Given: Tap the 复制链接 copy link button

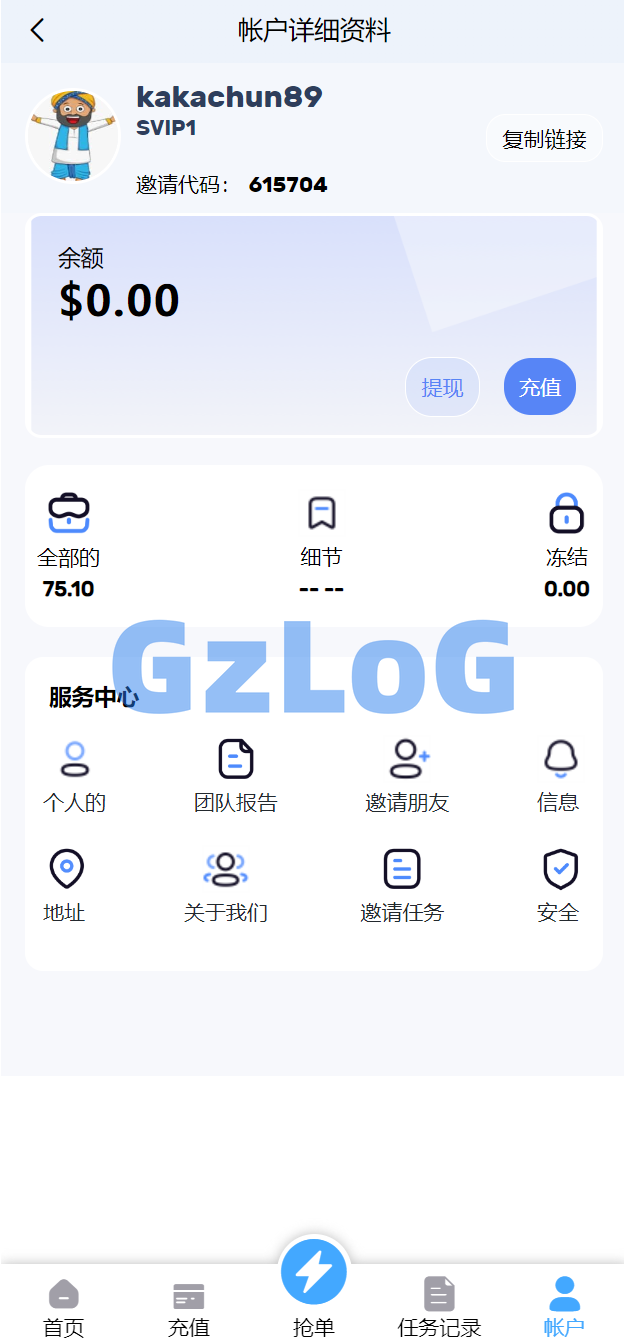Looking at the screenshot, I should coord(544,139).
